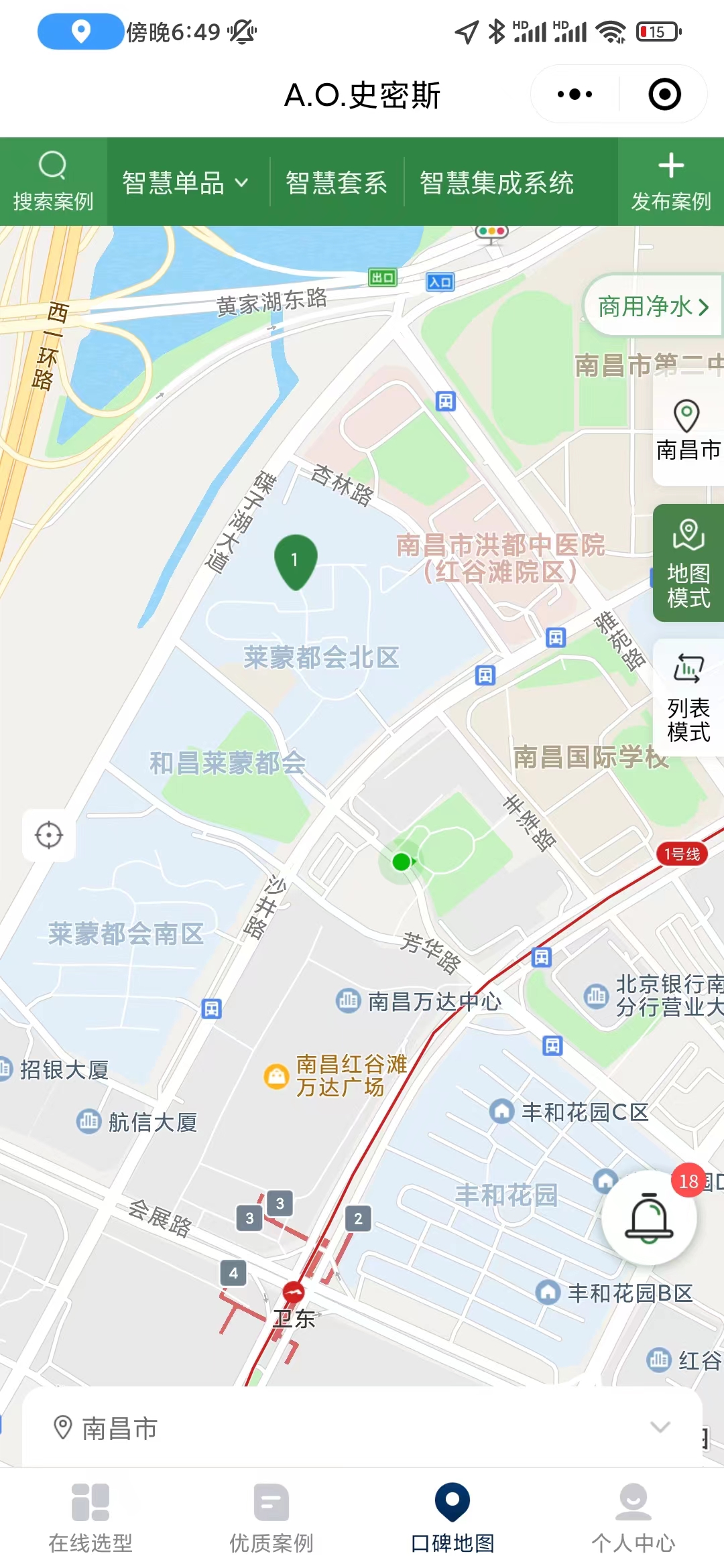Tap the 搜索案例 search button
The image size is (724, 1568).
coord(53,182)
